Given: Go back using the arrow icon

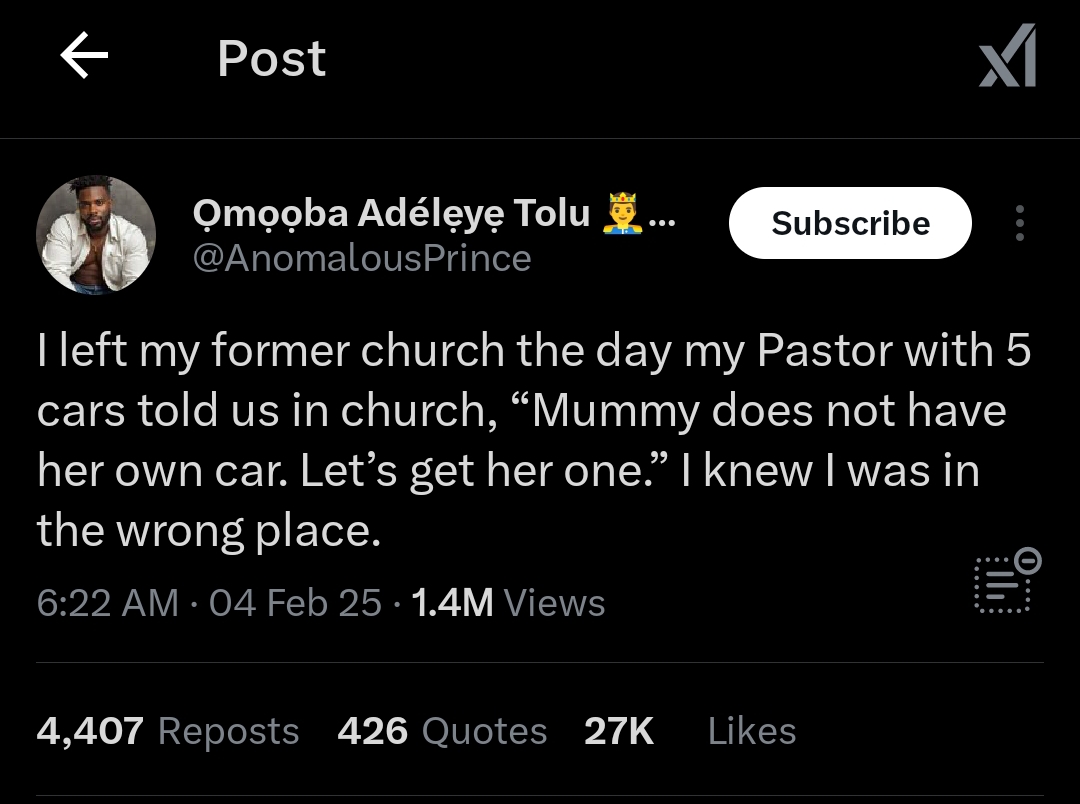Looking at the screenshot, I should coord(84,57).
